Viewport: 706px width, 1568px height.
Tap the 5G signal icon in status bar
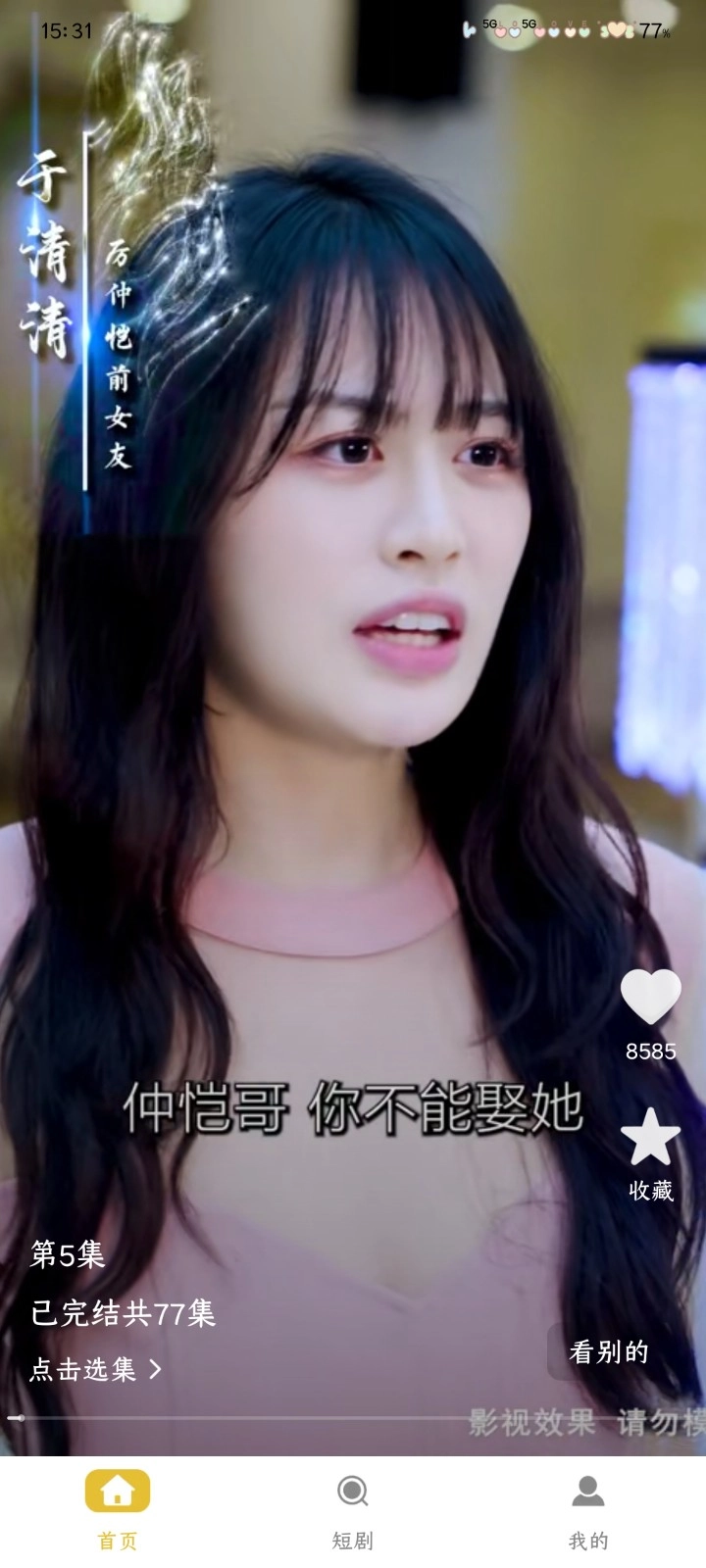[488, 24]
